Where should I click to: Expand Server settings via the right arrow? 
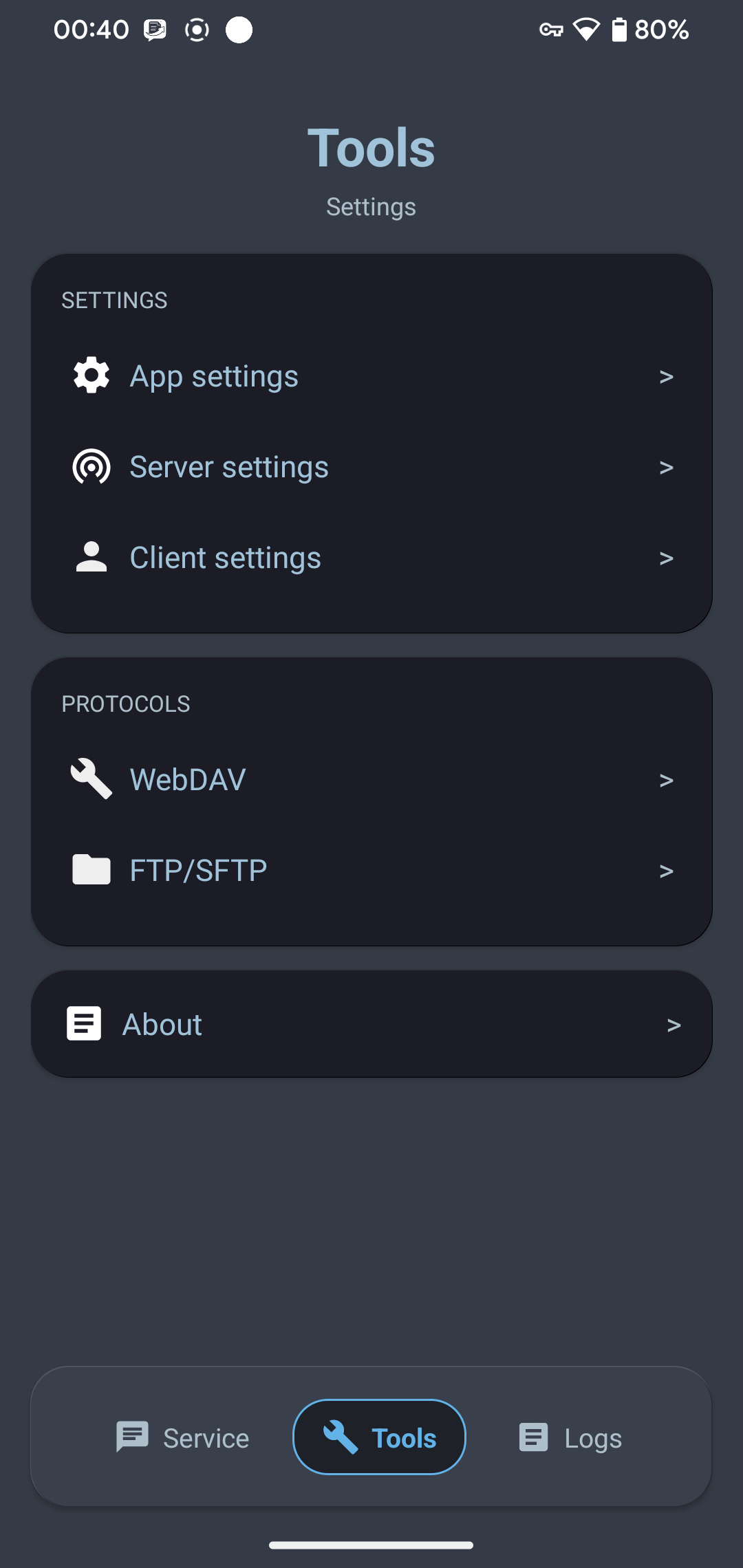pyautogui.click(x=665, y=466)
